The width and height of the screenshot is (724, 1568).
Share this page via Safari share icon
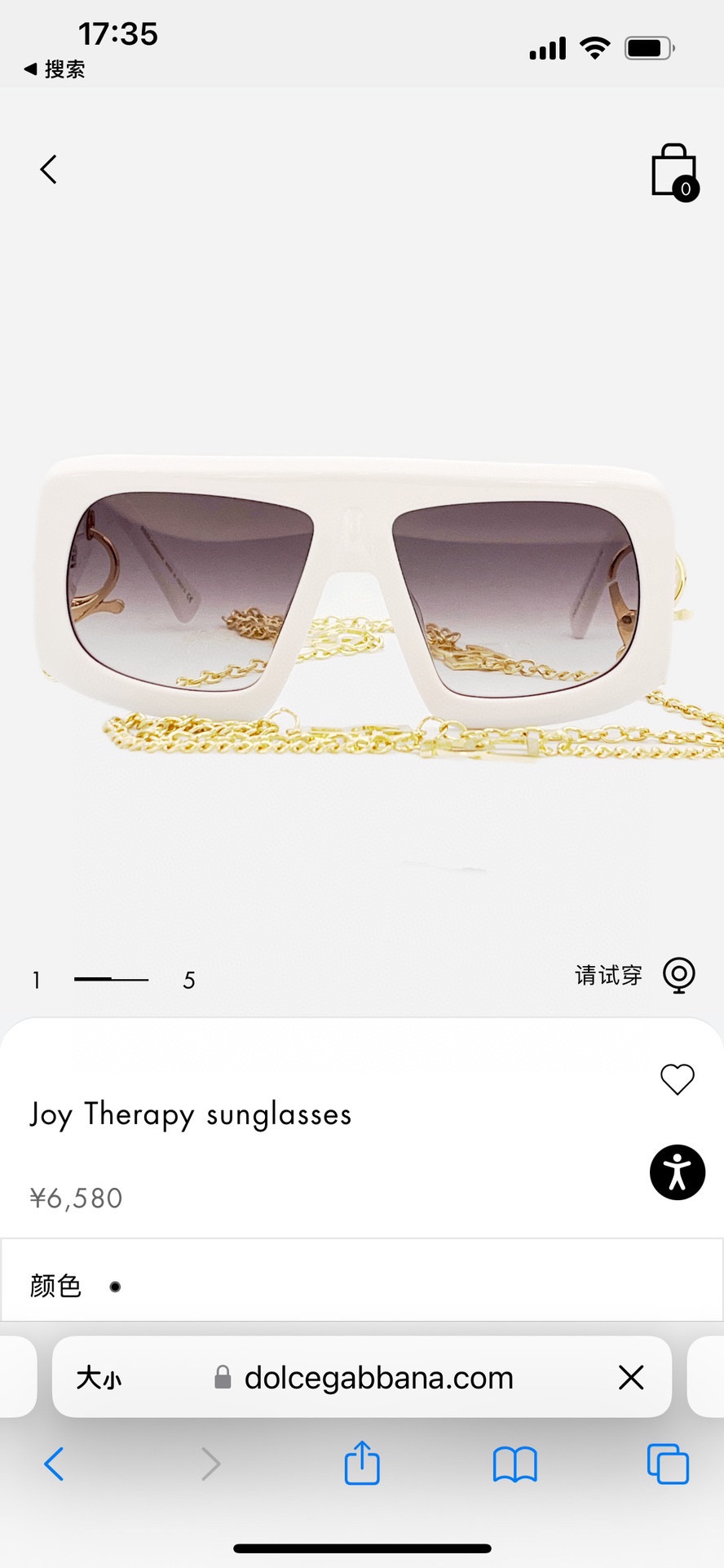pos(362,1463)
